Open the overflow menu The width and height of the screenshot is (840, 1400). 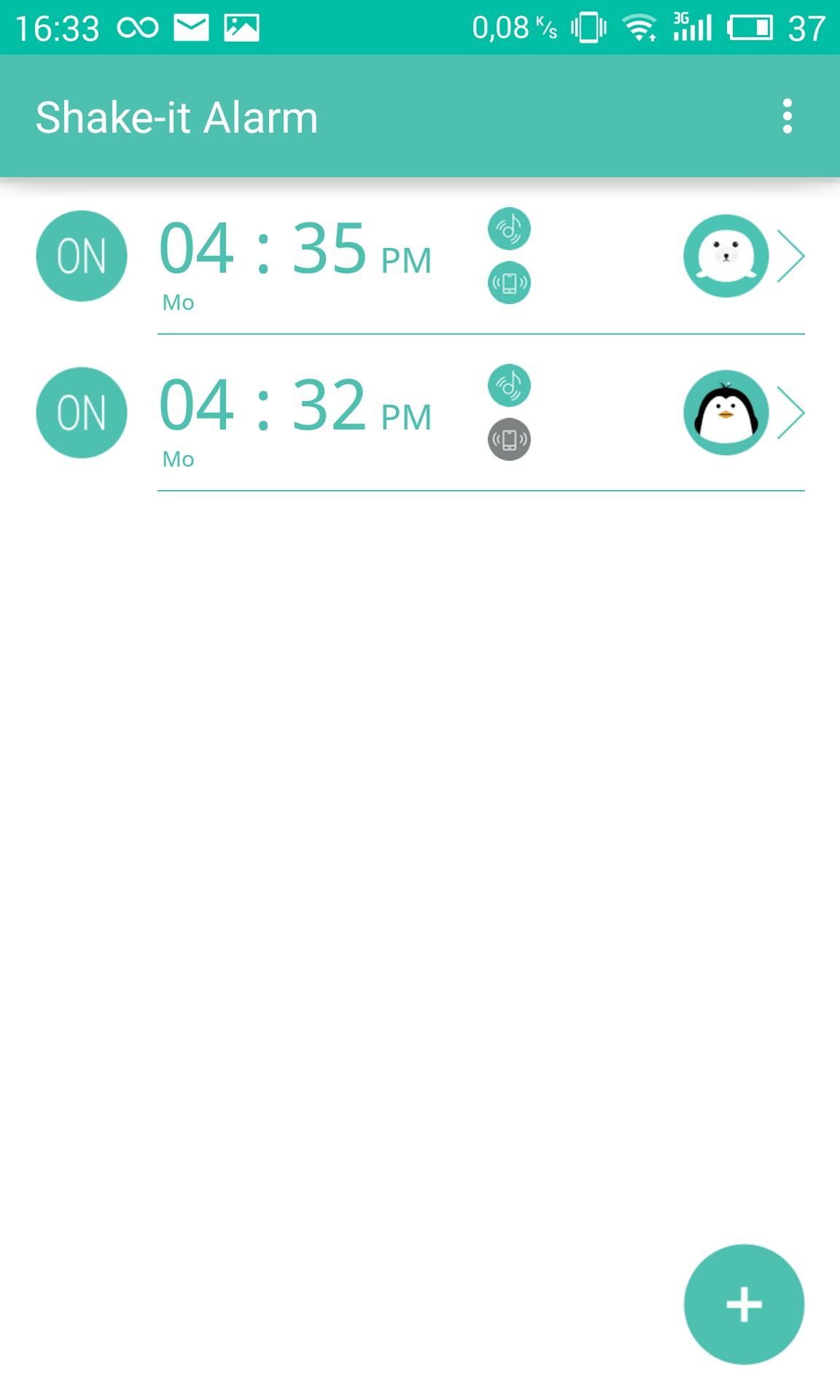point(787,117)
